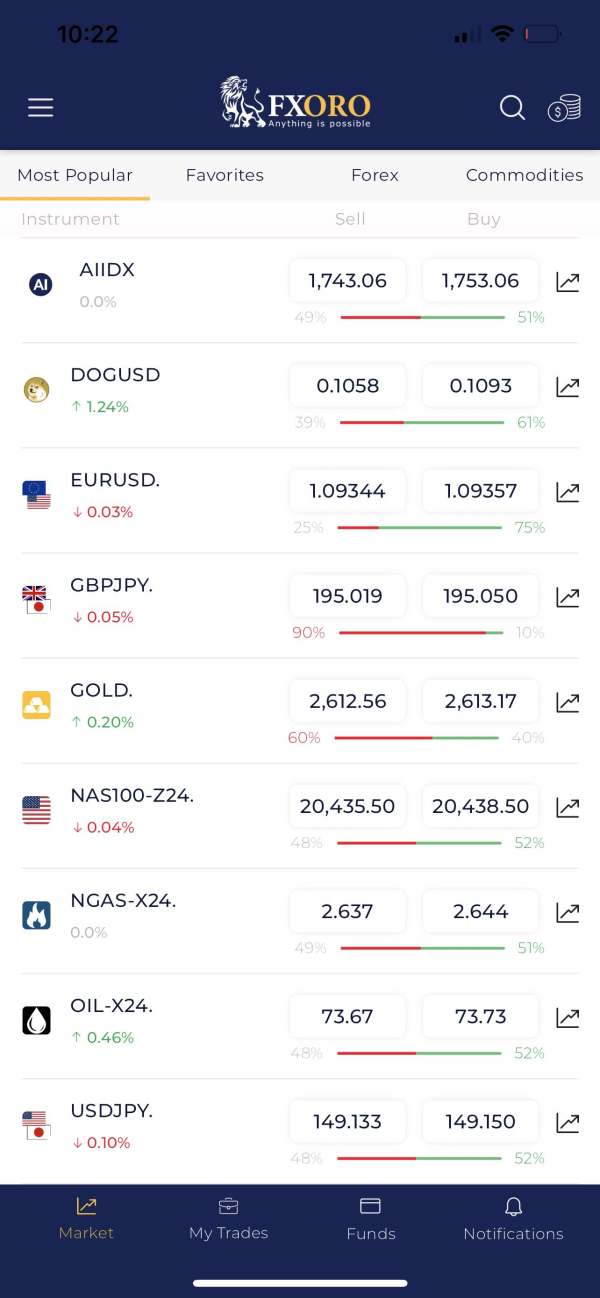
Task: Open the coins deposit icon
Action: tap(564, 108)
